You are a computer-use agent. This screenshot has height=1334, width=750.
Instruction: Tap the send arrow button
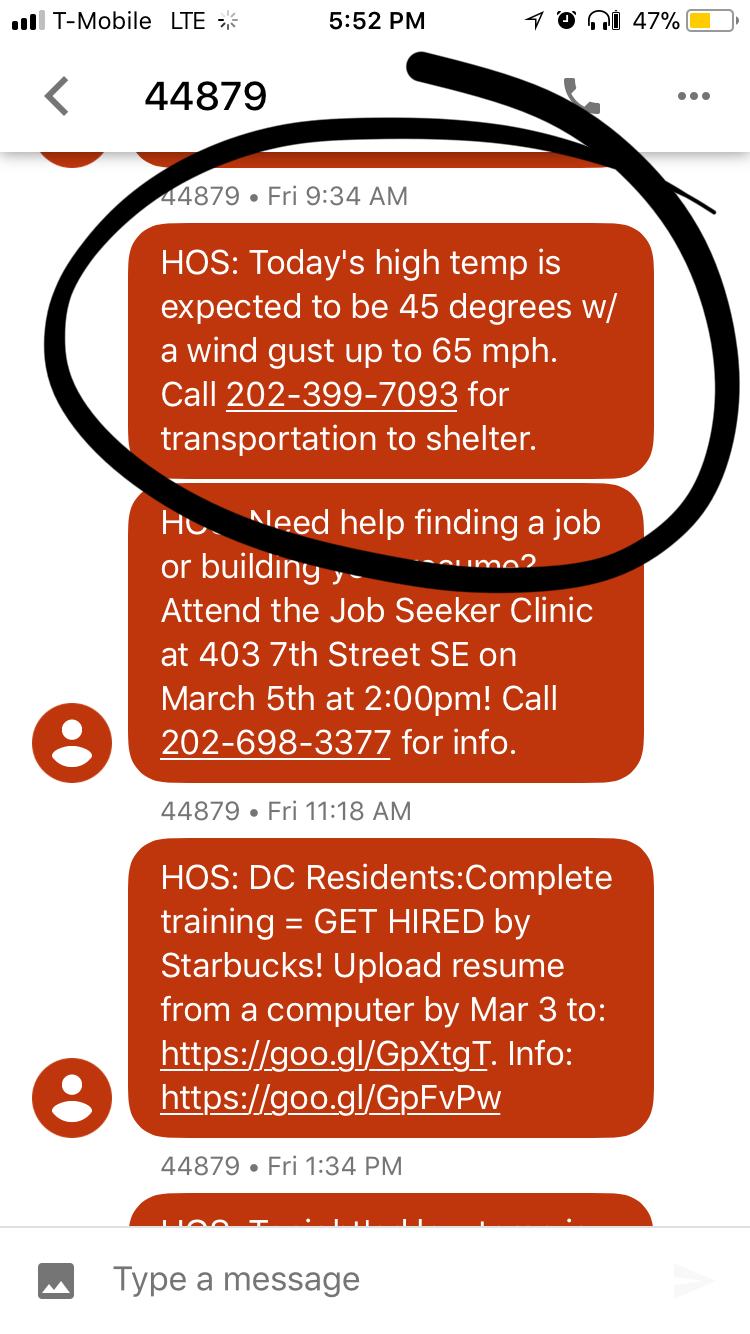tap(693, 1280)
